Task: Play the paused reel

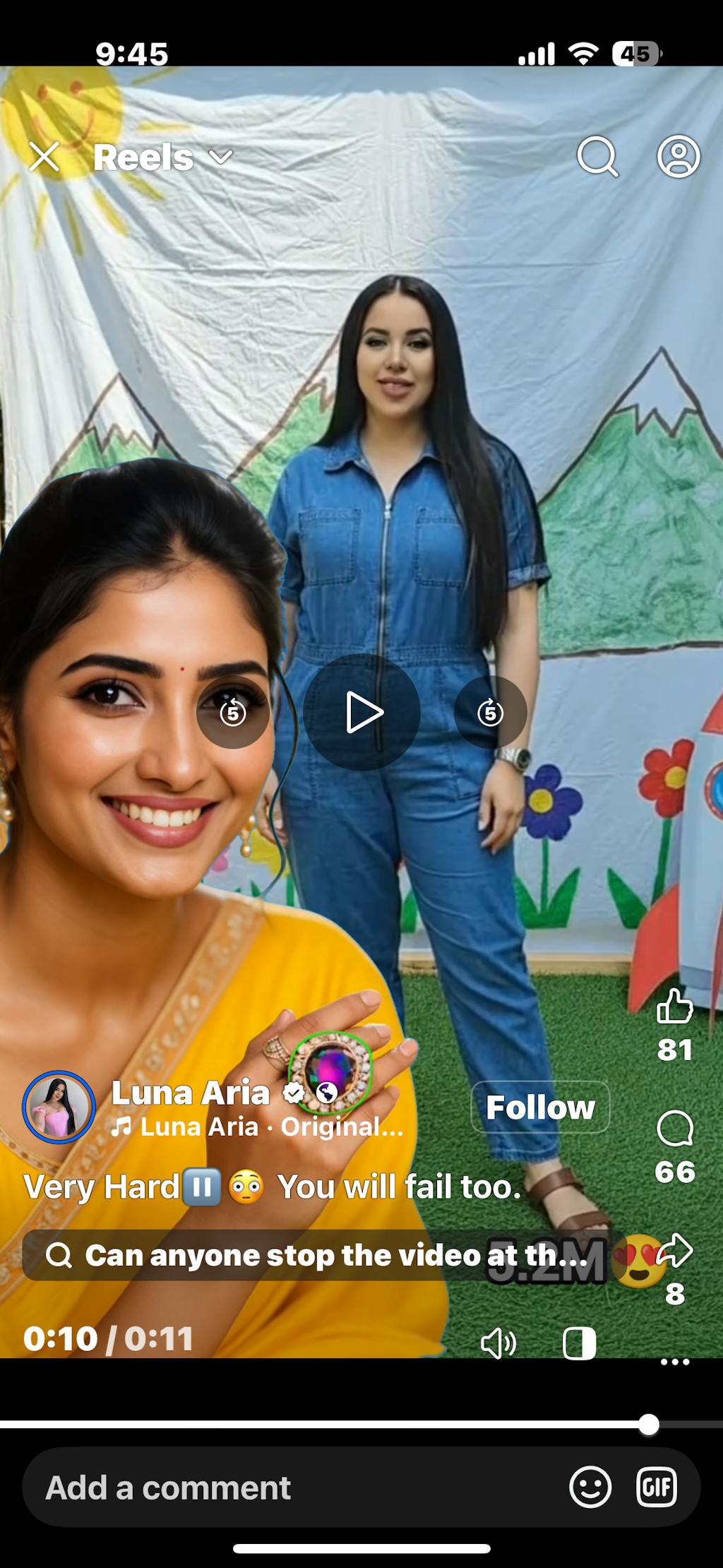Action: pyautogui.click(x=362, y=712)
